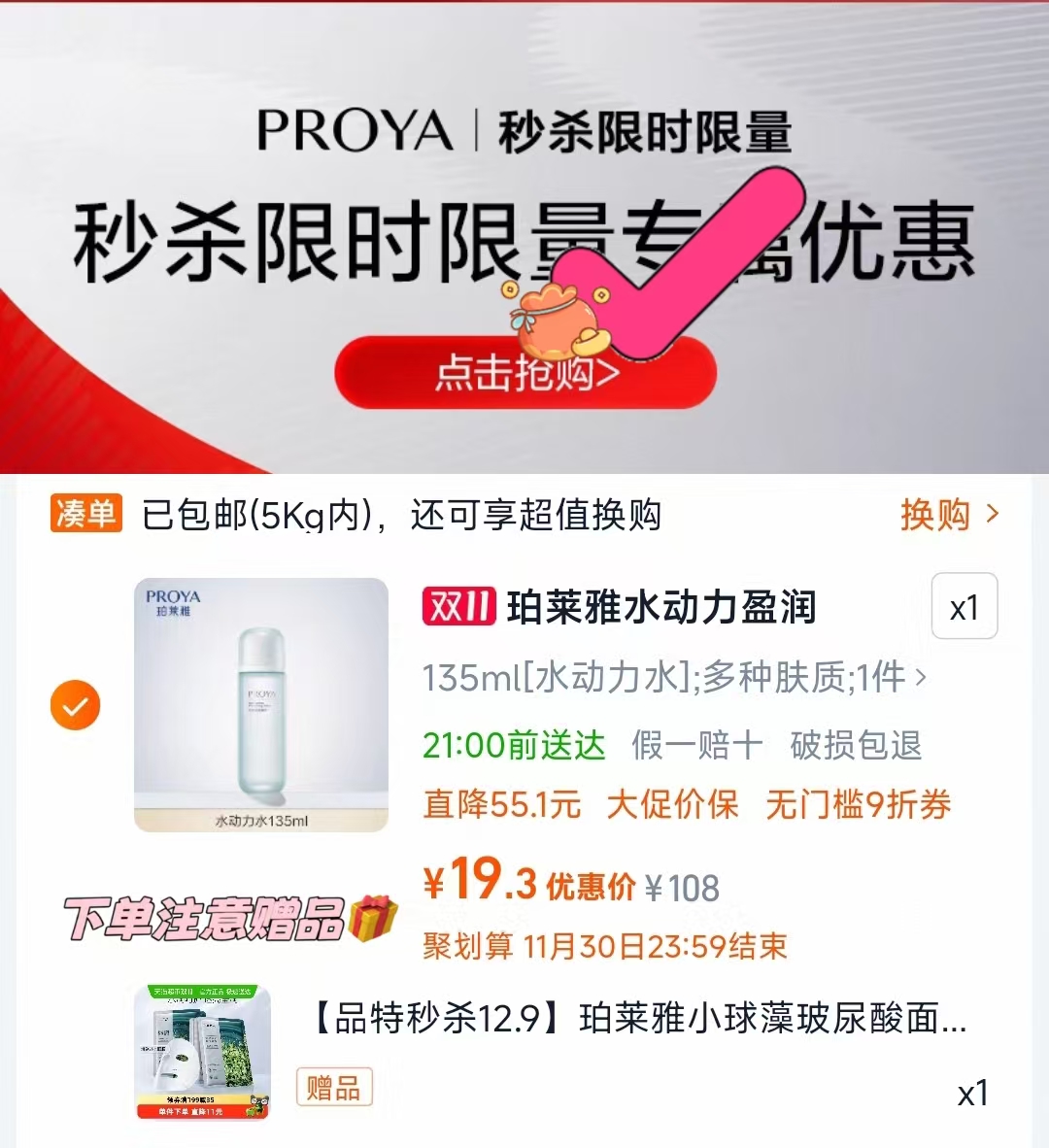Tap the x1 quantity indicator
This screenshot has width=1049, height=1148.
(964, 606)
